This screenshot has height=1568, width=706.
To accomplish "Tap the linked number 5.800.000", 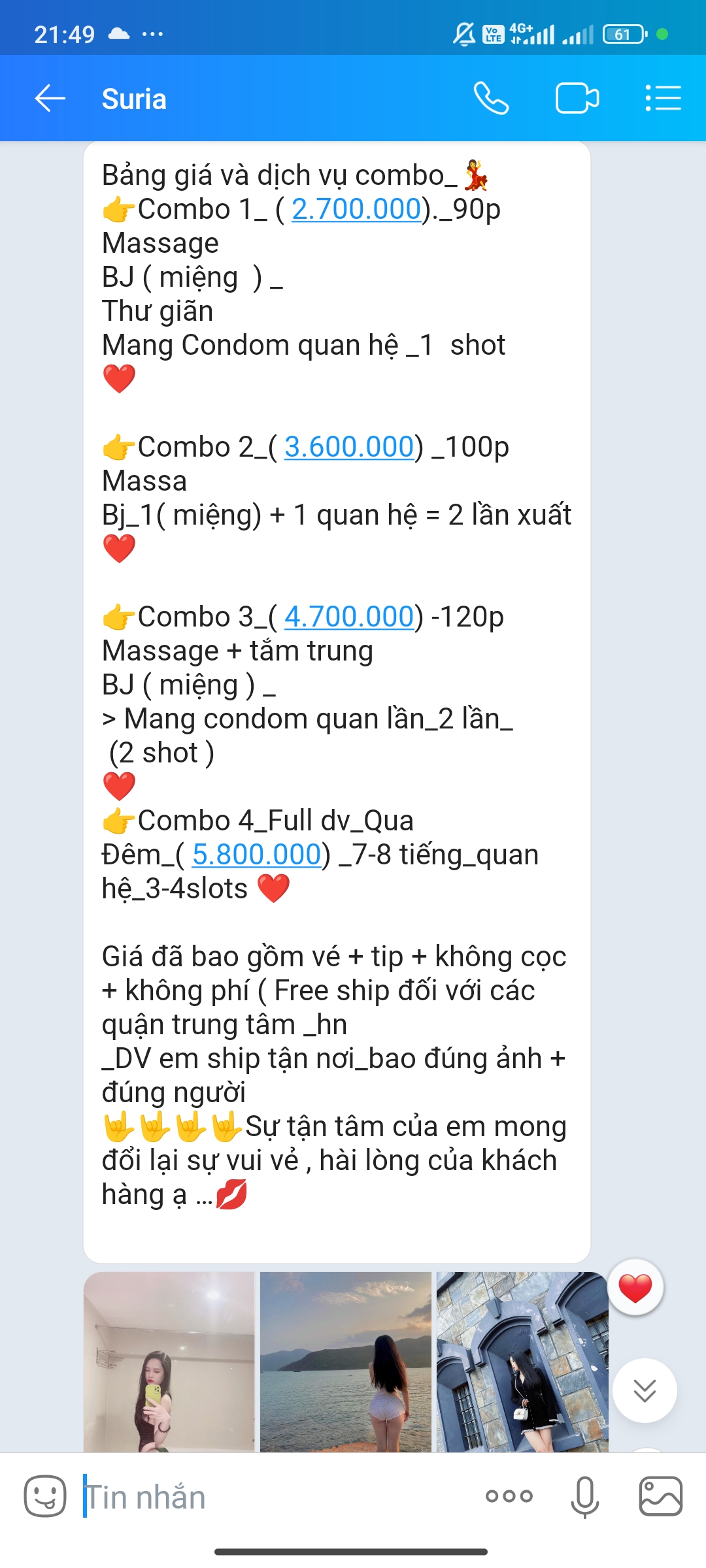I will tap(257, 855).
